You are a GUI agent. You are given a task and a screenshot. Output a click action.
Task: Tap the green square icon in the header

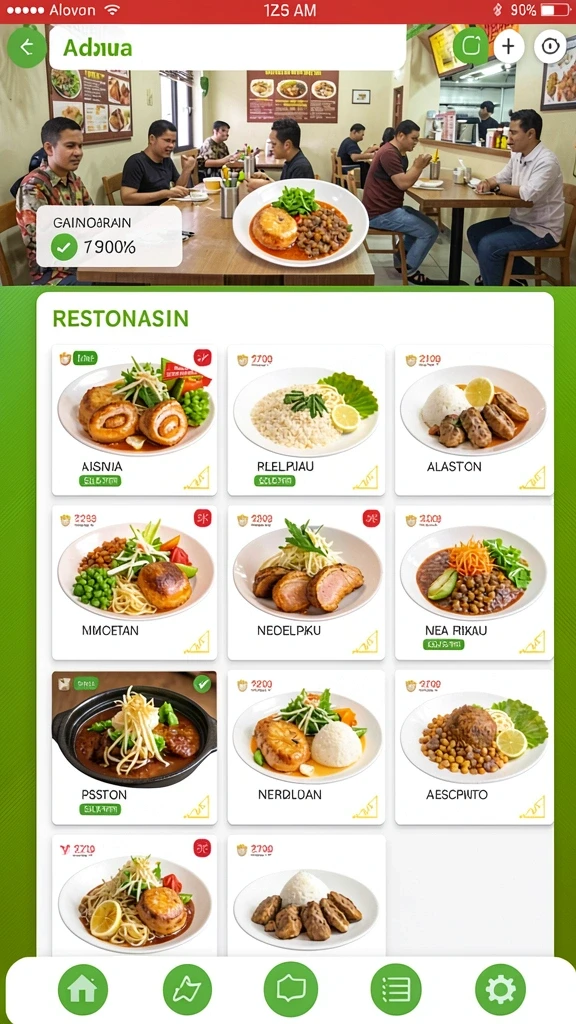click(470, 46)
